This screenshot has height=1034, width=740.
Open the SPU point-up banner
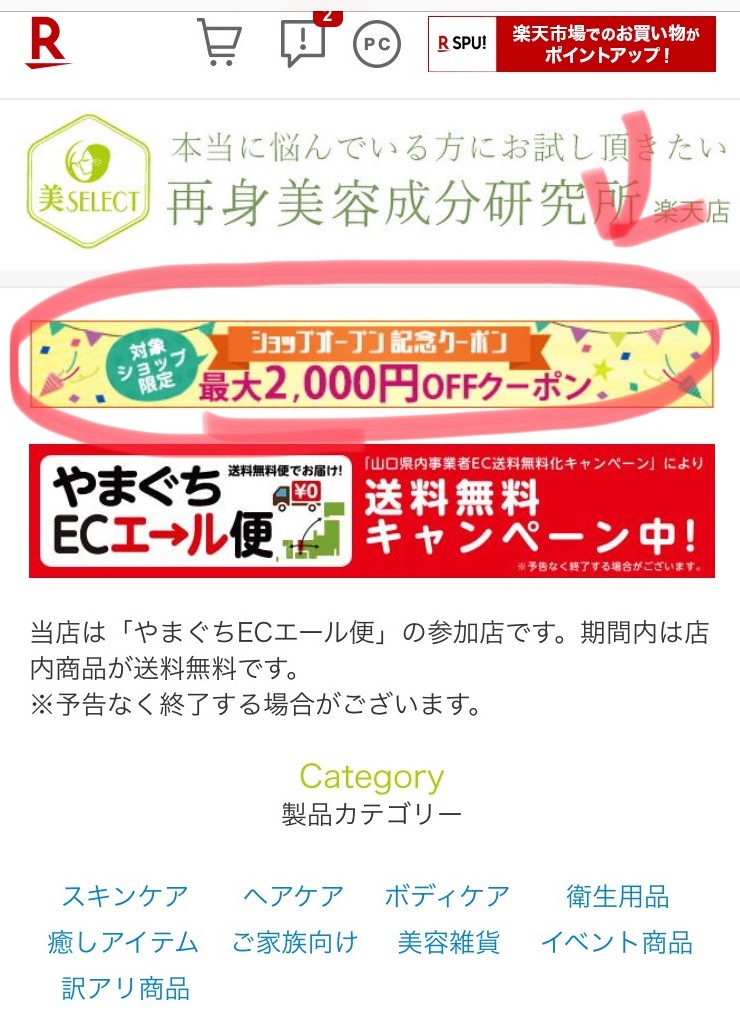point(571,45)
